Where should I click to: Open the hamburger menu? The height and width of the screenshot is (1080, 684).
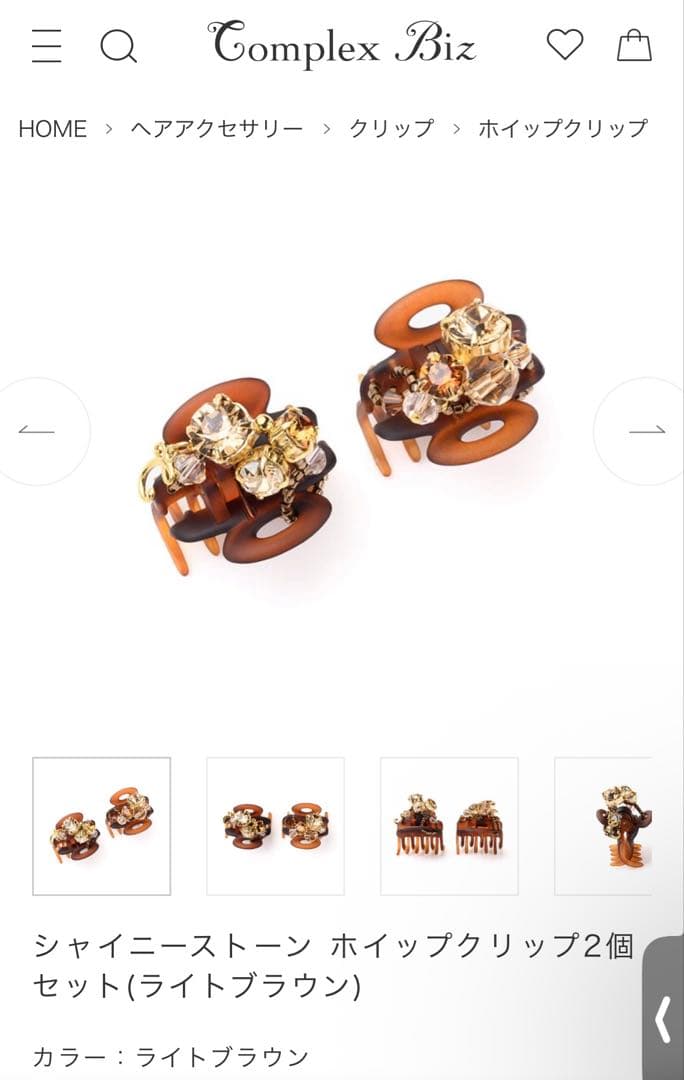[x=46, y=46]
